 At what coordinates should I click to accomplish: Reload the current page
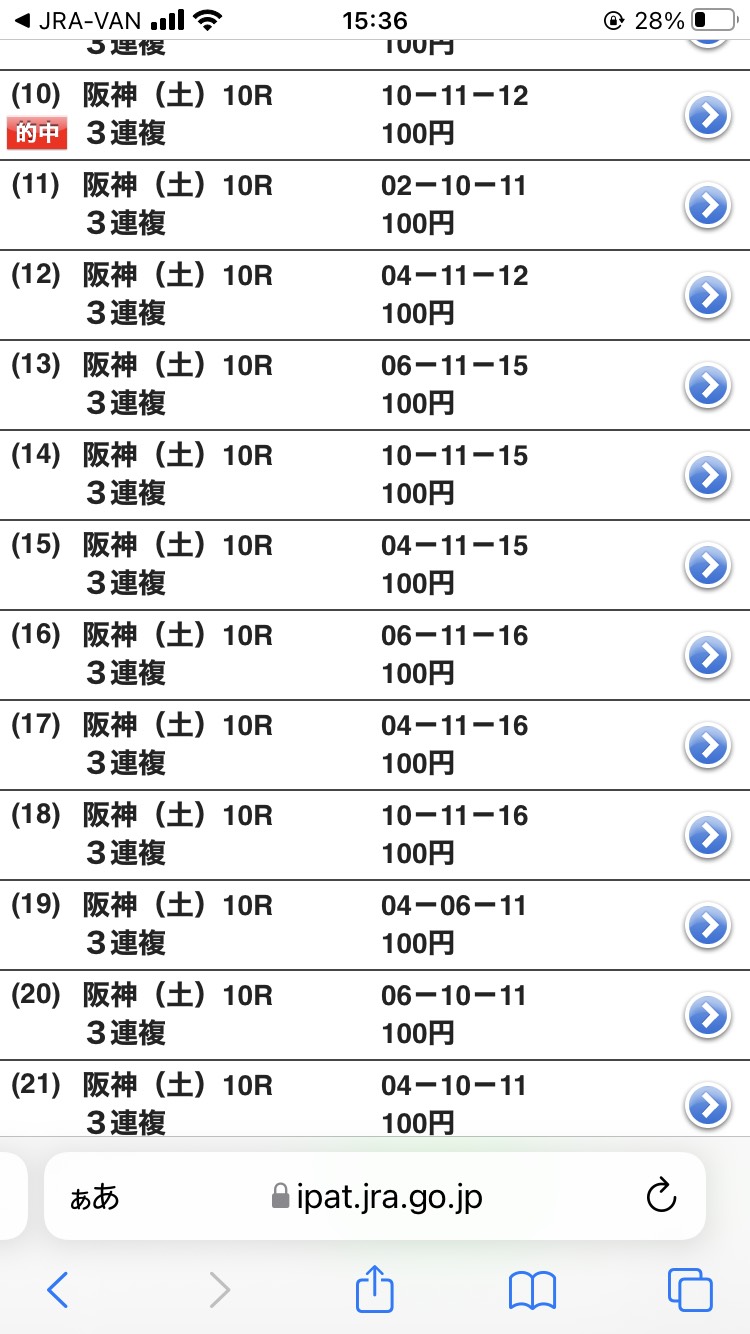pyautogui.click(x=661, y=1196)
